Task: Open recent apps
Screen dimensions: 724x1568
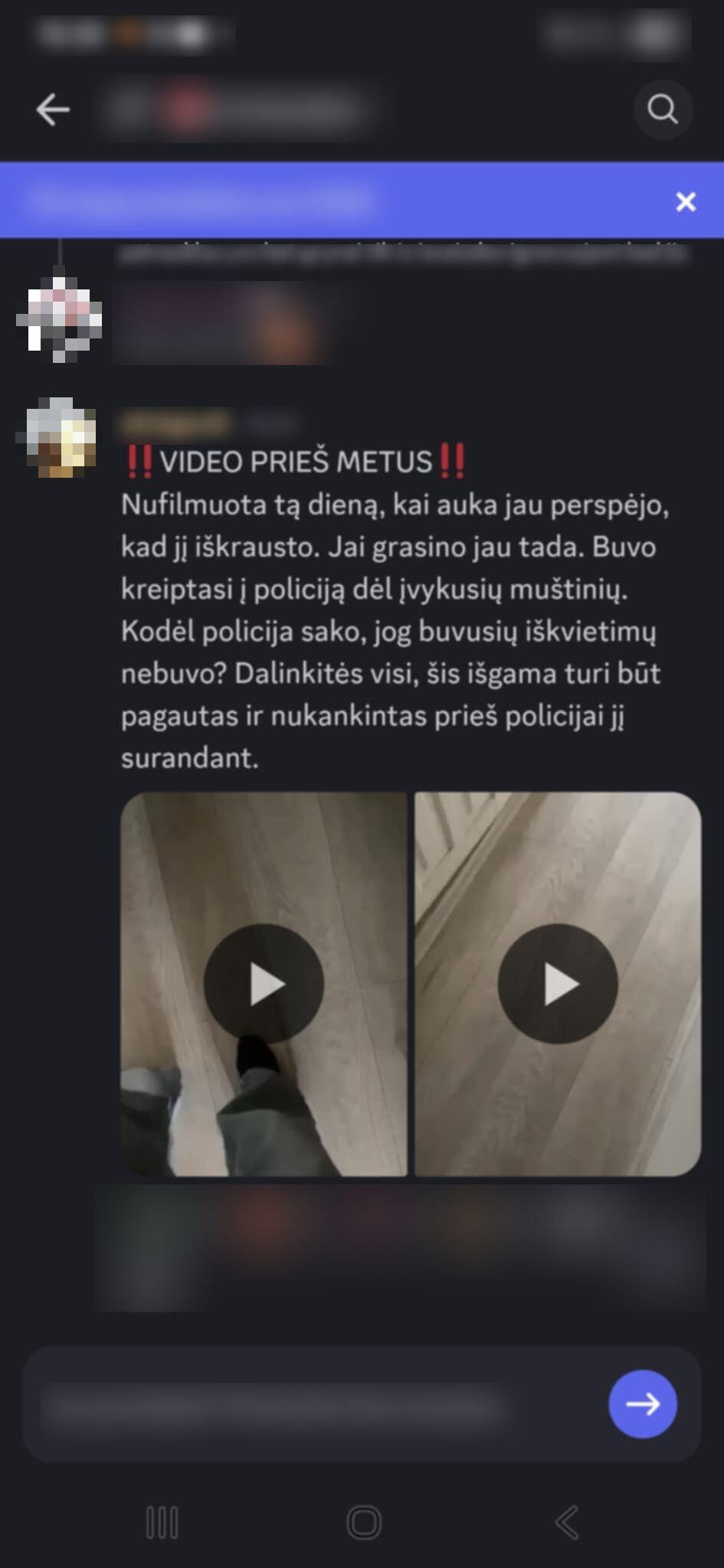Action: click(x=162, y=1522)
